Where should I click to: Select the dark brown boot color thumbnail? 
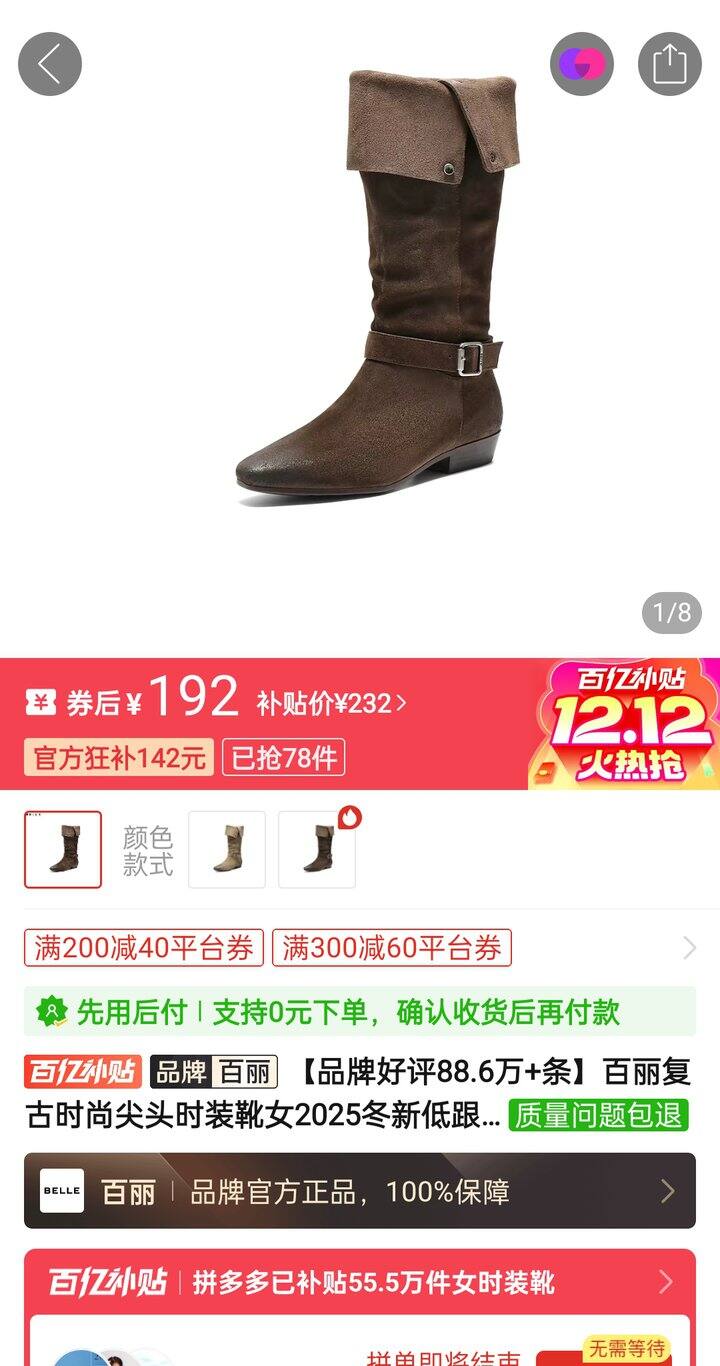(63, 850)
